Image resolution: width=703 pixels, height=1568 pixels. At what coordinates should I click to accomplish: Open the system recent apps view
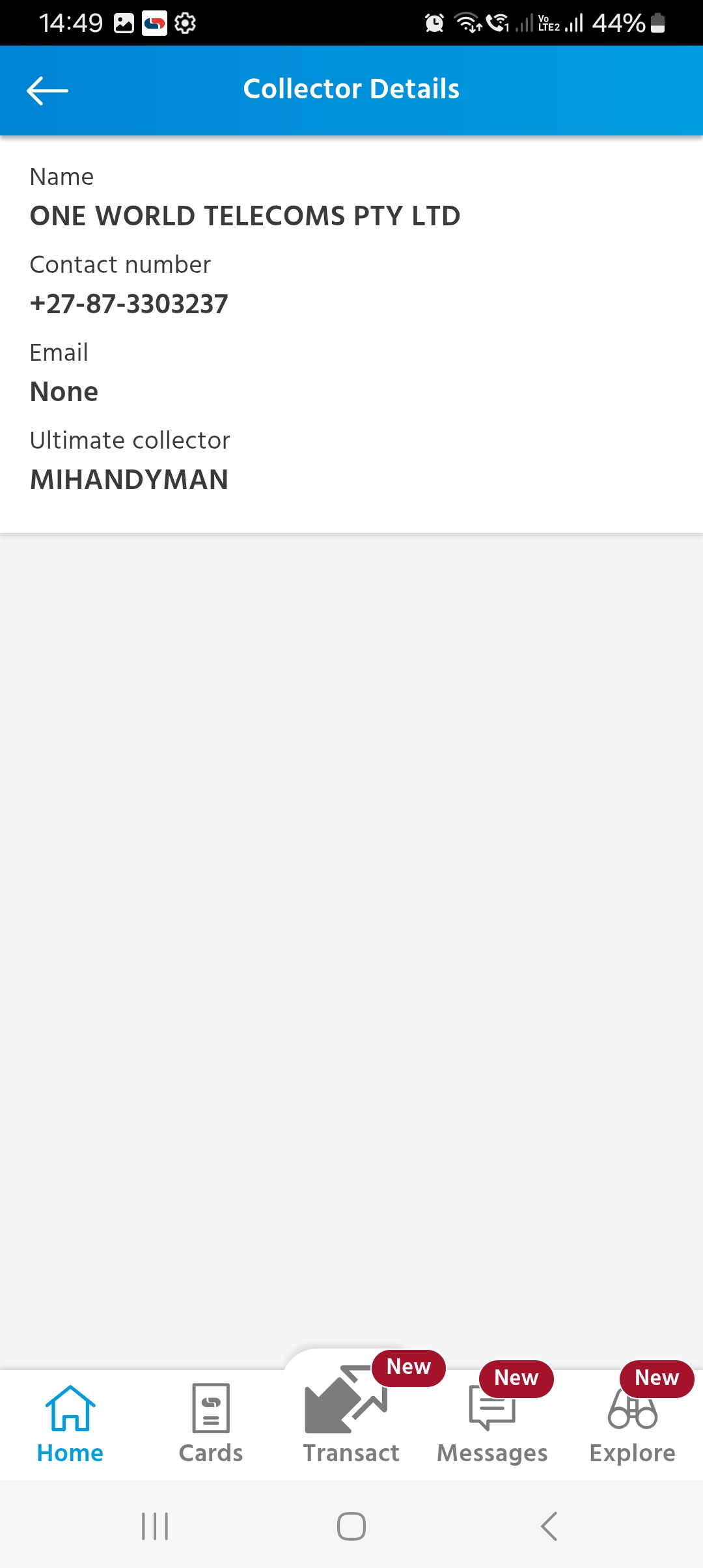(155, 1526)
